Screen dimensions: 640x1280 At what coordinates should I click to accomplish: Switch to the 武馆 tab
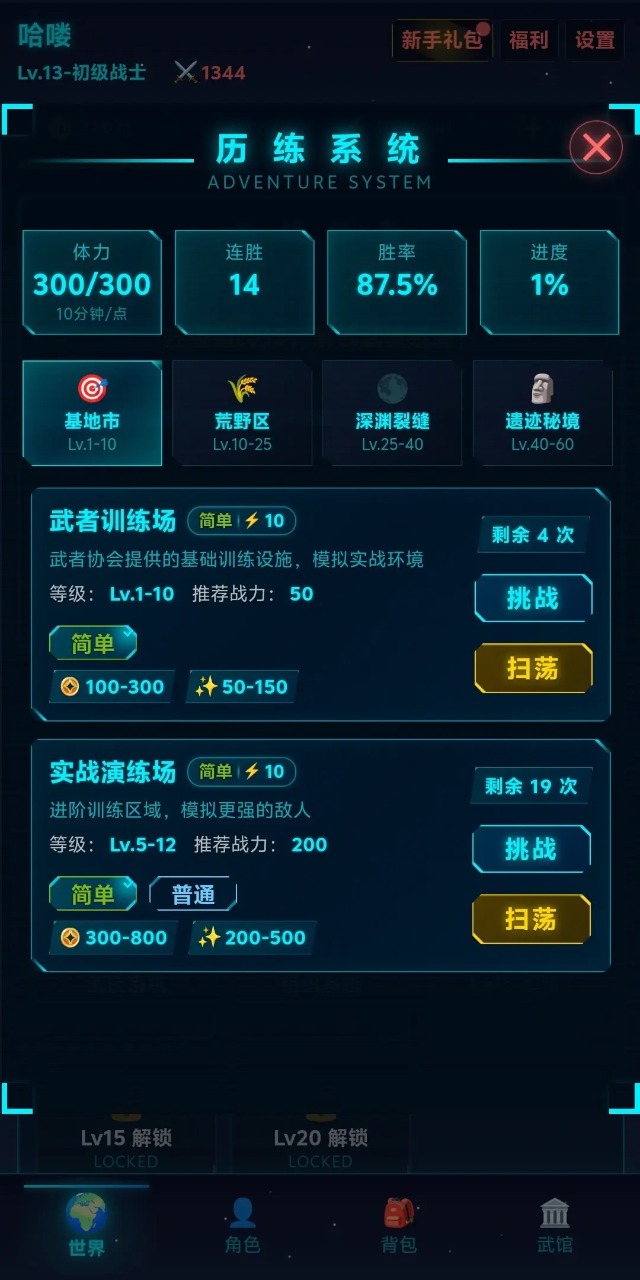pyautogui.click(x=555, y=1226)
